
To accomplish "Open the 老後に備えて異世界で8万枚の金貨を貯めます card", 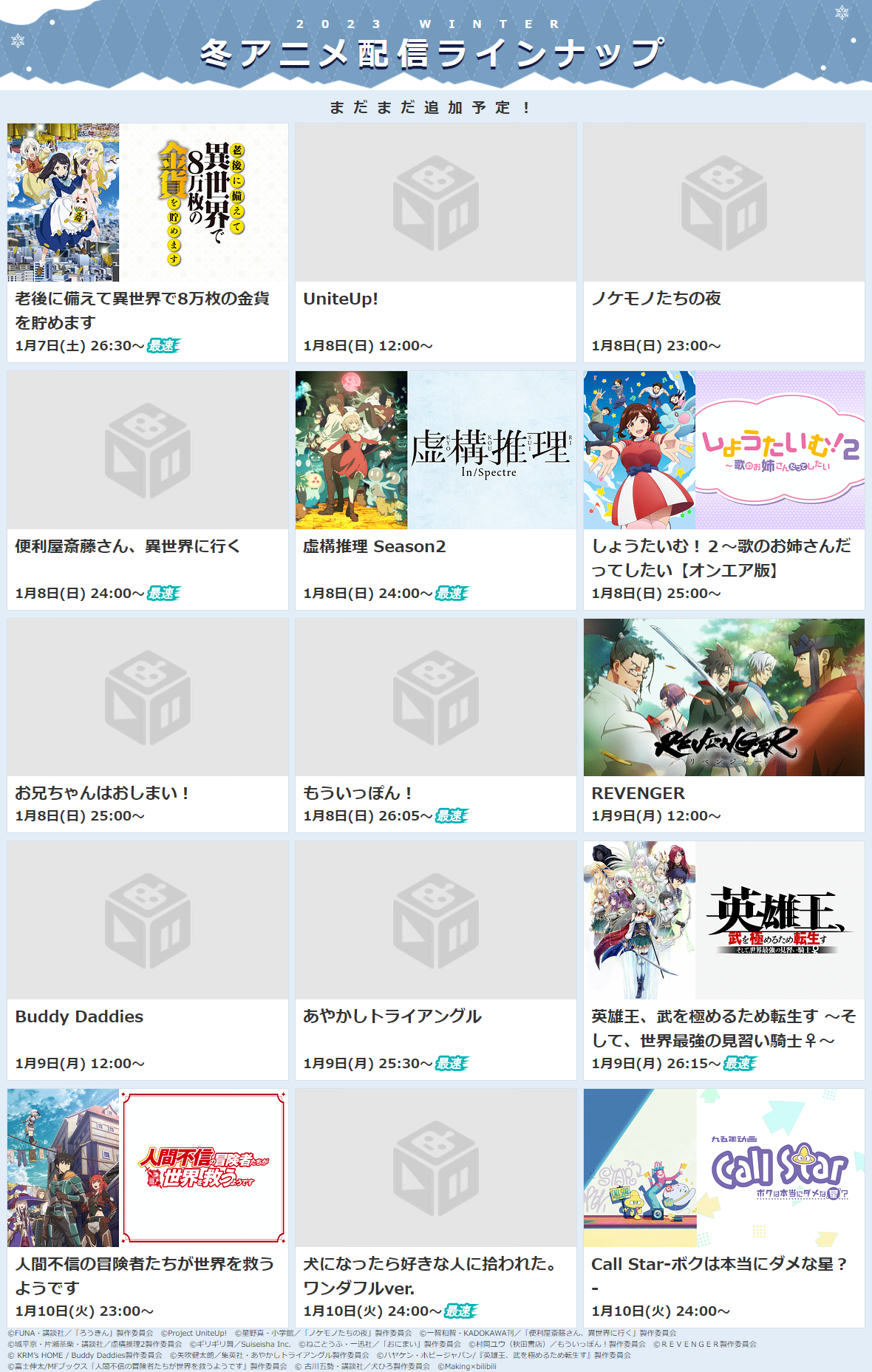I will [147, 242].
